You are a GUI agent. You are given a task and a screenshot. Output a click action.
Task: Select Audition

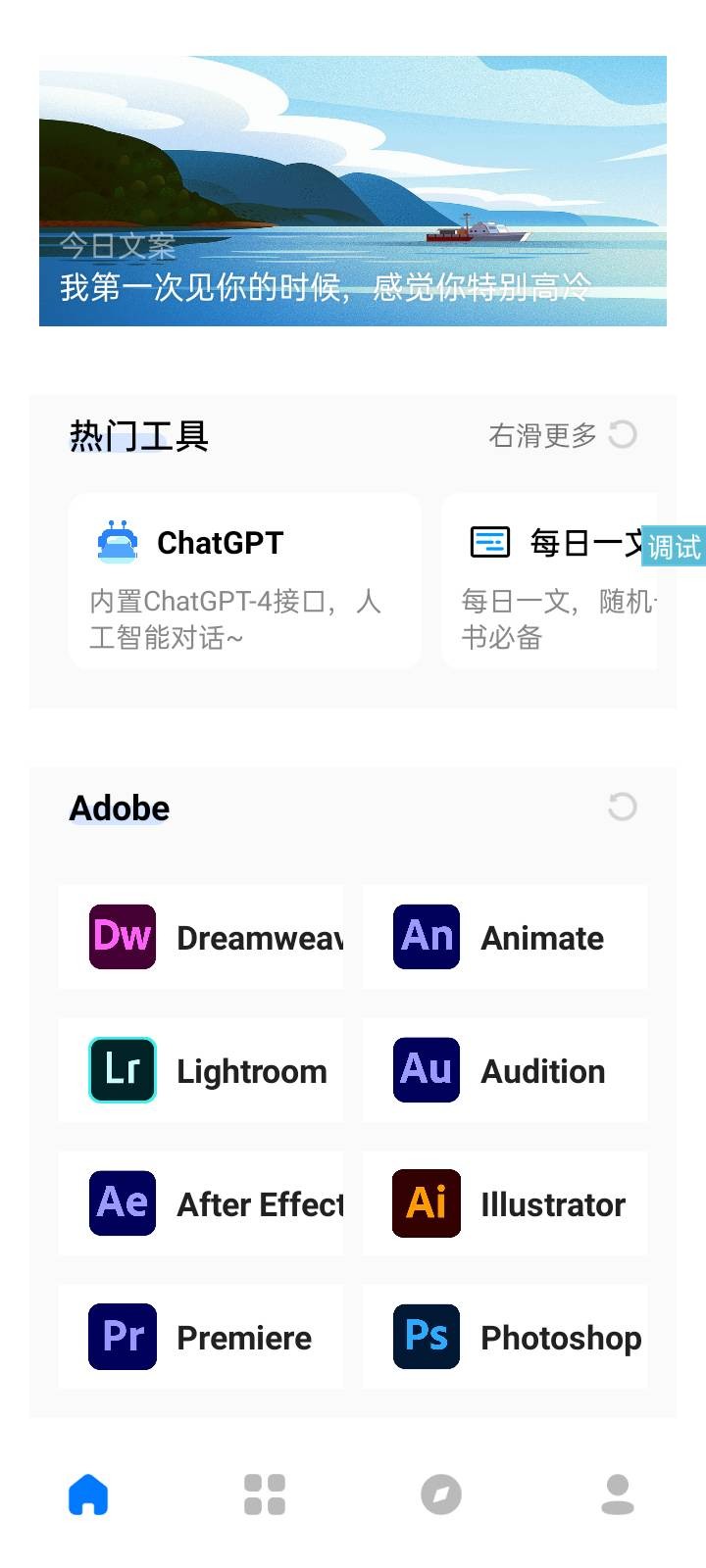coord(505,1070)
